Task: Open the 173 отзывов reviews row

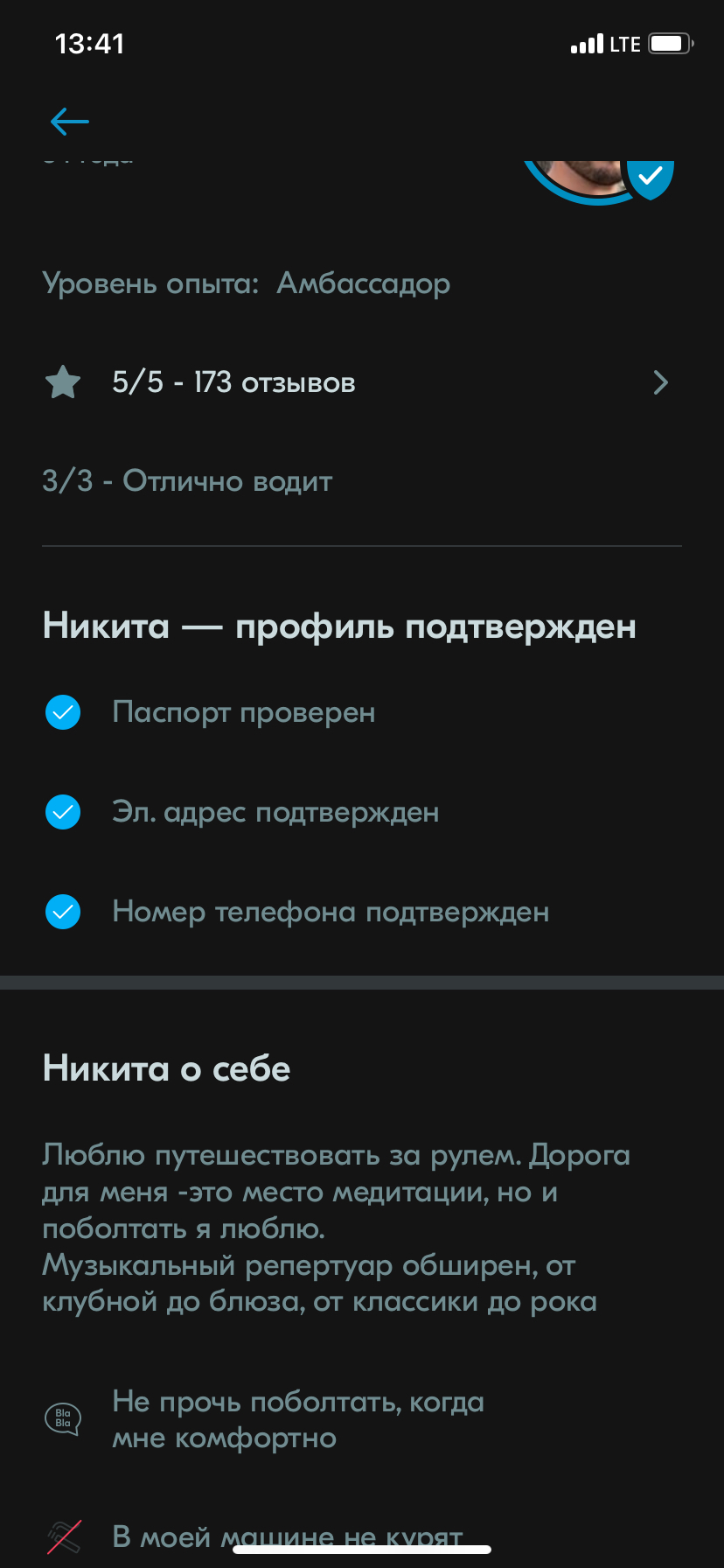Action: [x=359, y=382]
